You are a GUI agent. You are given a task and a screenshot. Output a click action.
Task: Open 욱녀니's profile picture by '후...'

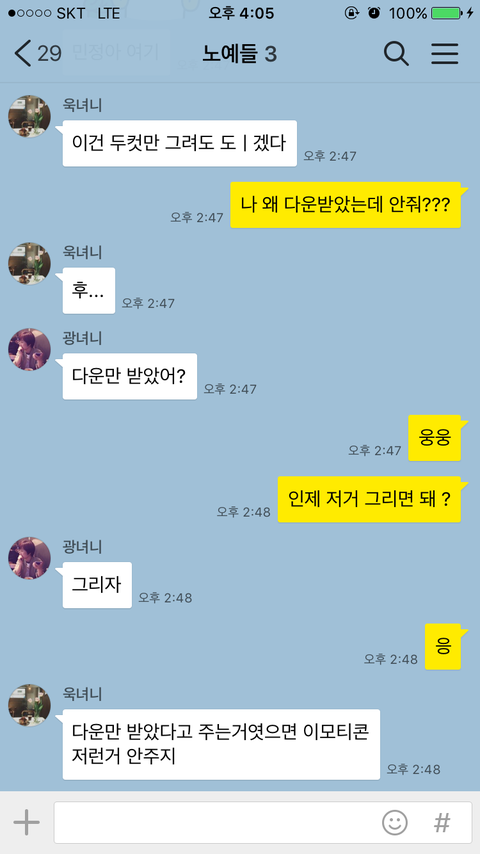[x=29, y=264]
